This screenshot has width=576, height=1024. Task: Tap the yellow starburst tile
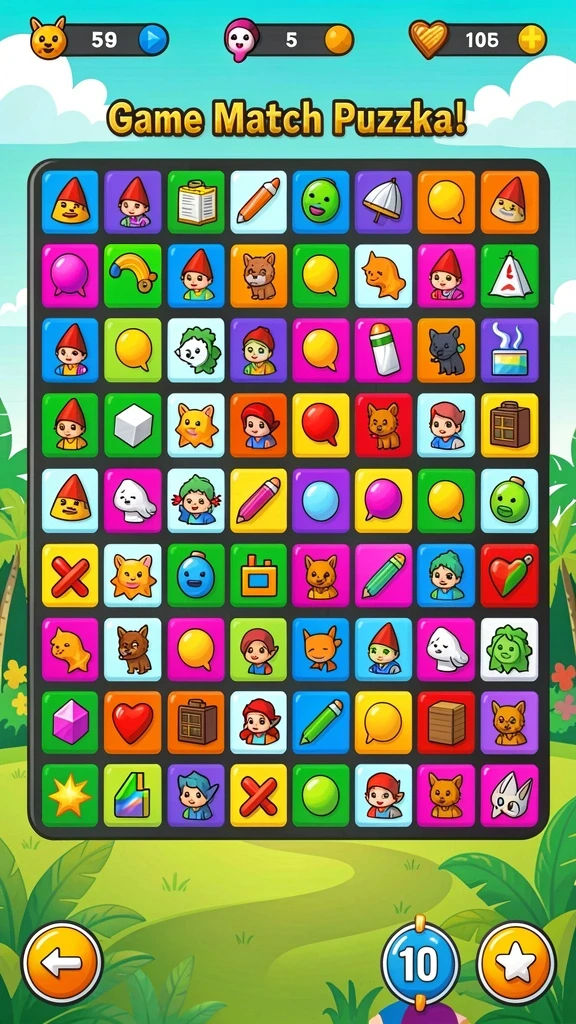tap(71, 796)
